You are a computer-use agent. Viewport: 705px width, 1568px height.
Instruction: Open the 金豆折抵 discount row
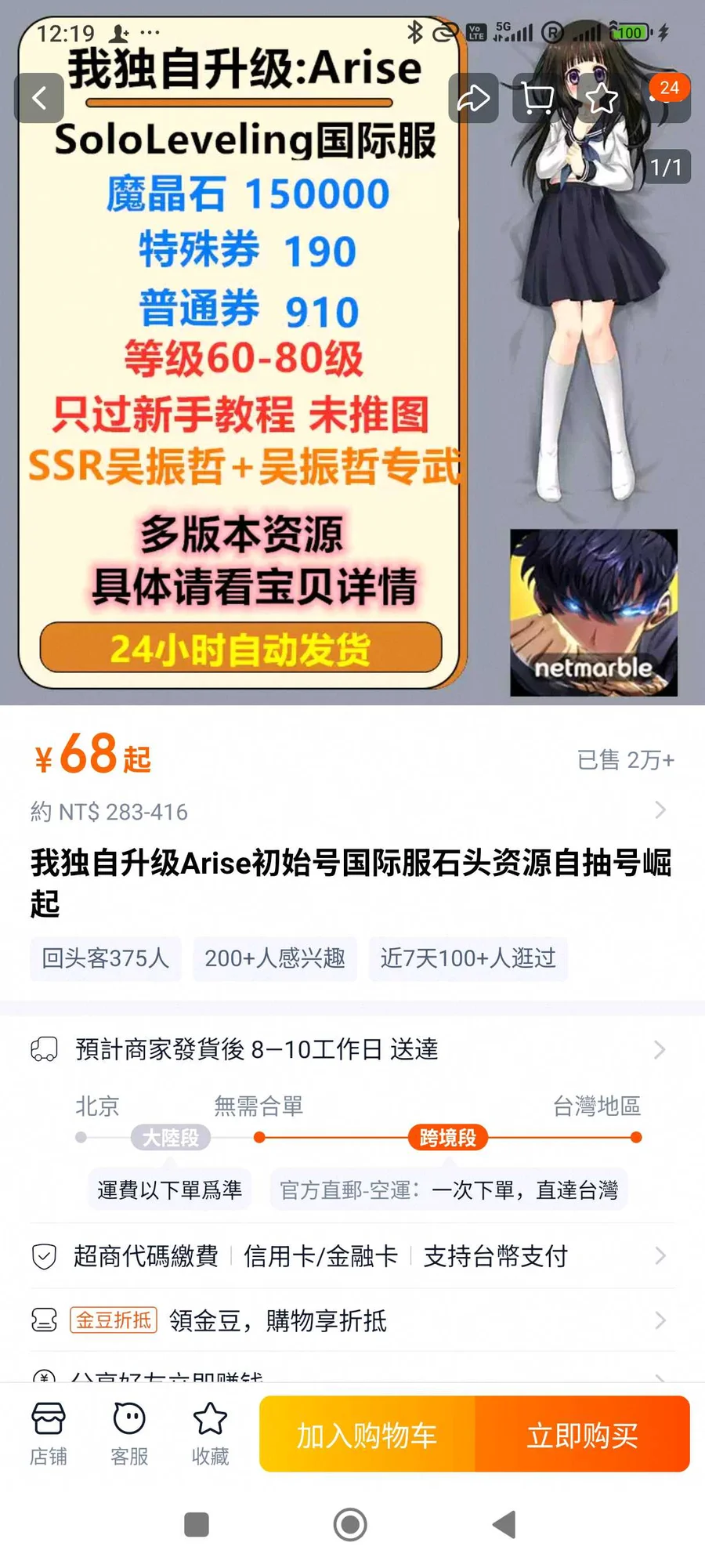click(351, 1320)
